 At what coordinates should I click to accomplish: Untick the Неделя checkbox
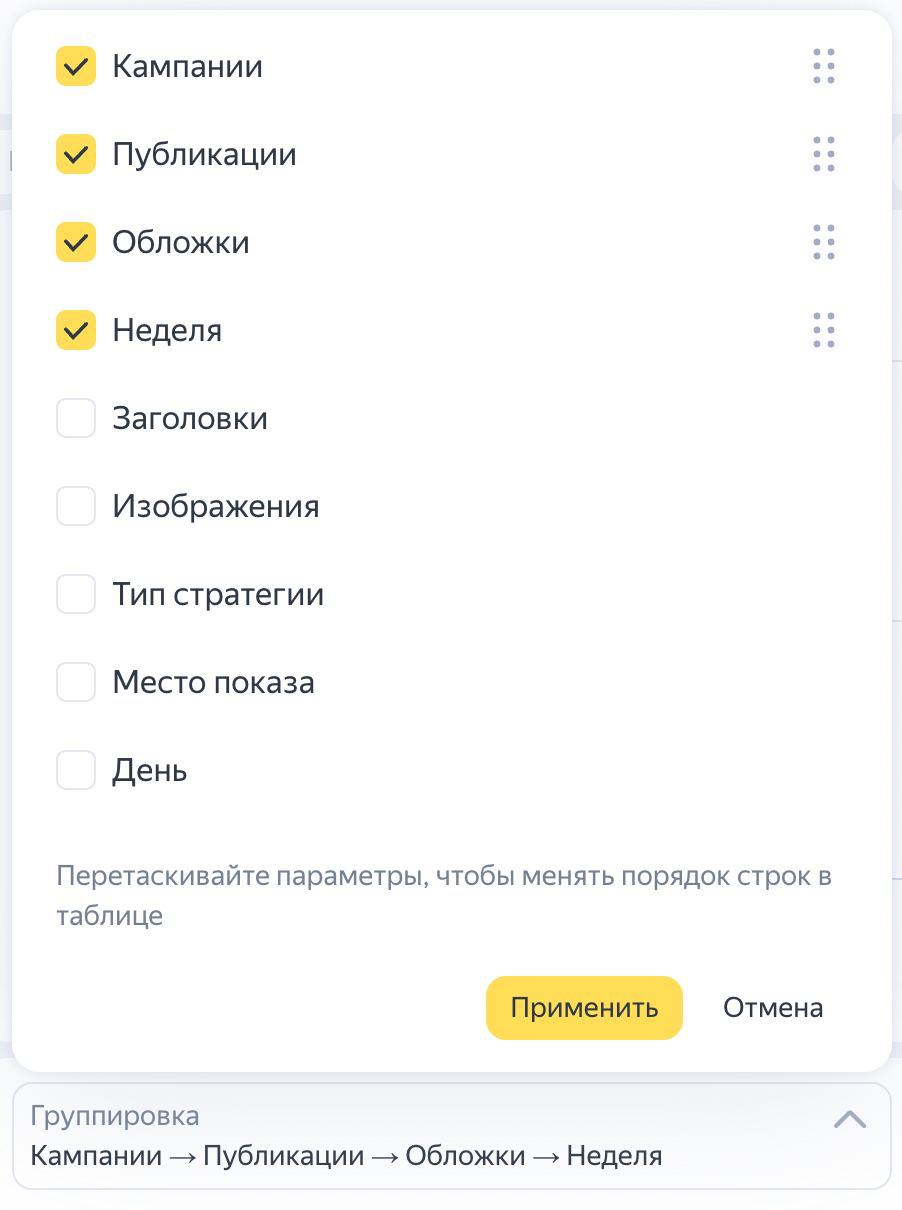tap(76, 331)
